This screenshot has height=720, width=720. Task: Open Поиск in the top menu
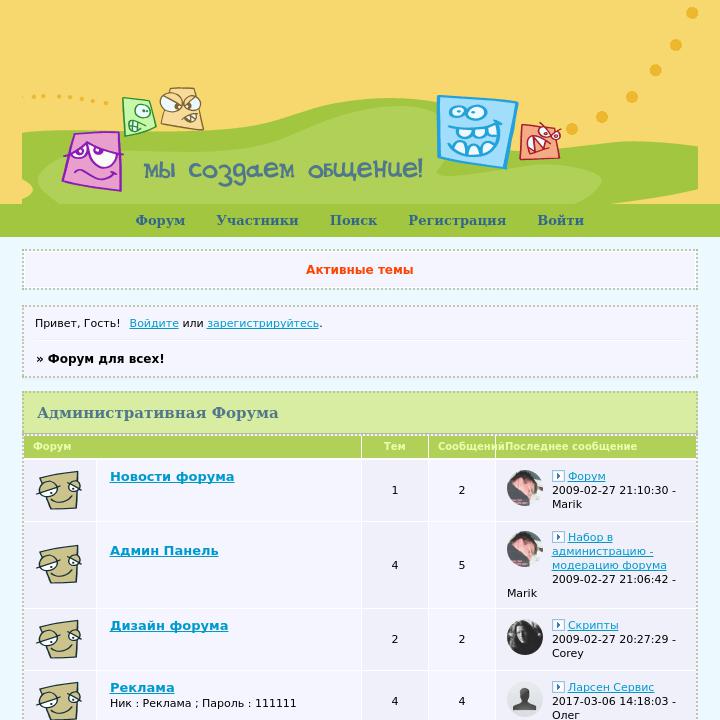(353, 220)
